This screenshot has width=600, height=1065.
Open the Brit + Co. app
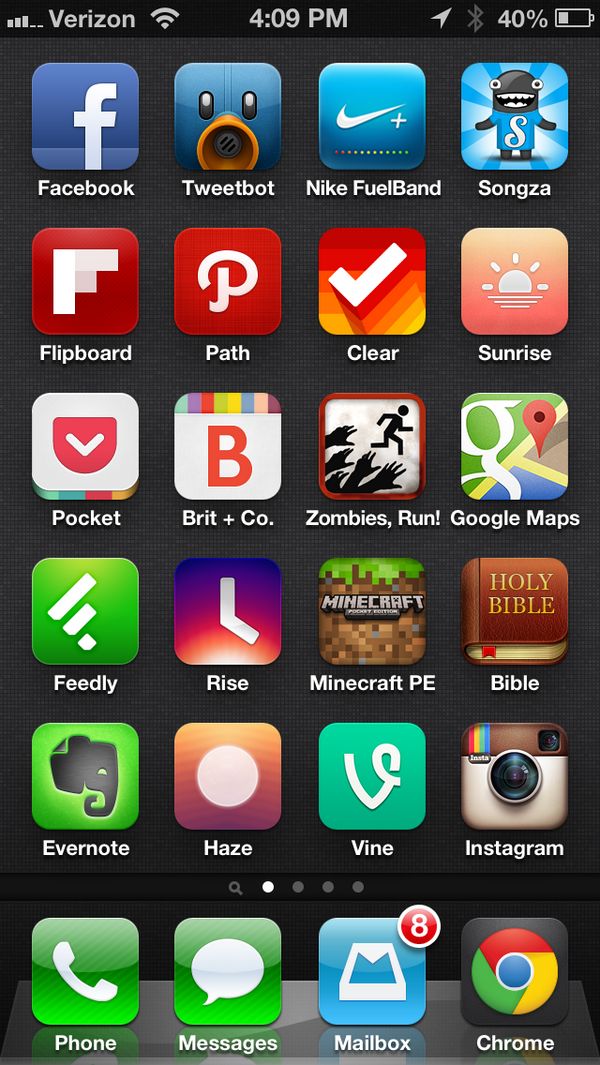228,446
